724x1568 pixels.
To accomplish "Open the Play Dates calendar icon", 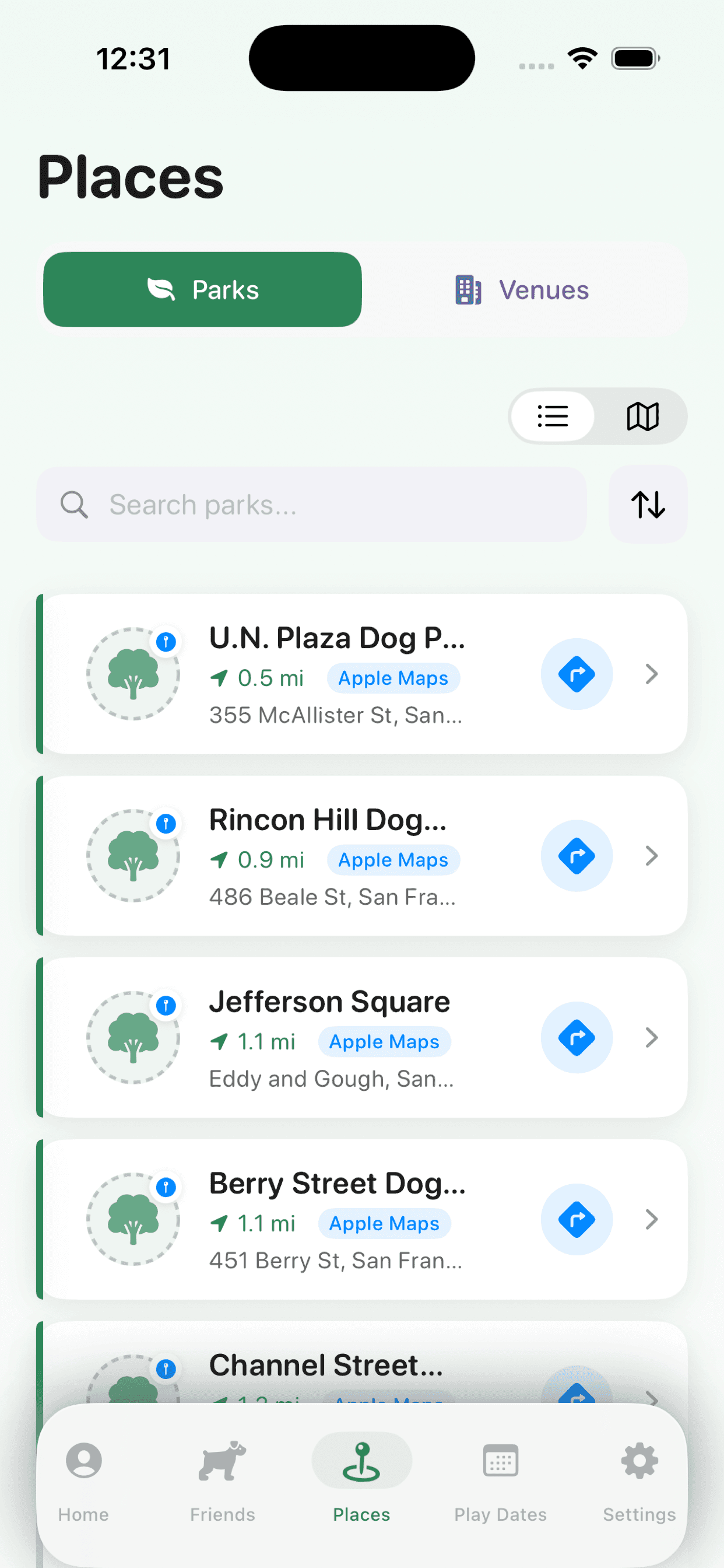I will pyautogui.click(x=500, y=1461).
